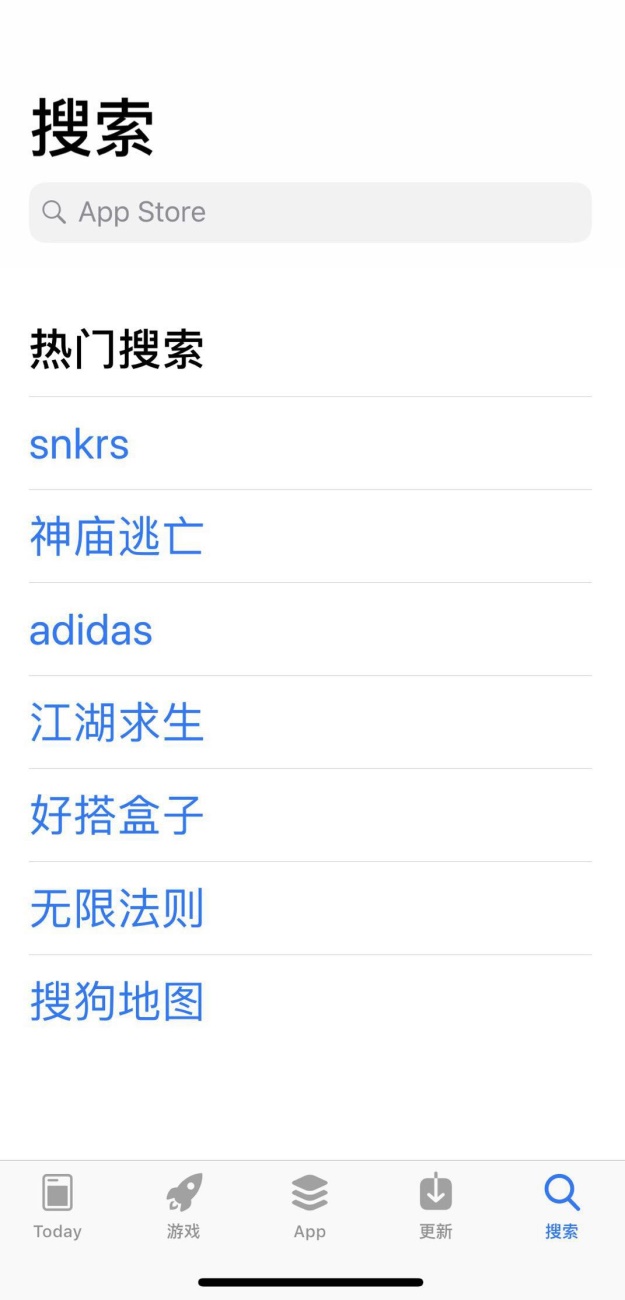
Task: Select the 神庙逃亡 trending search
Action: click(116, 537)
